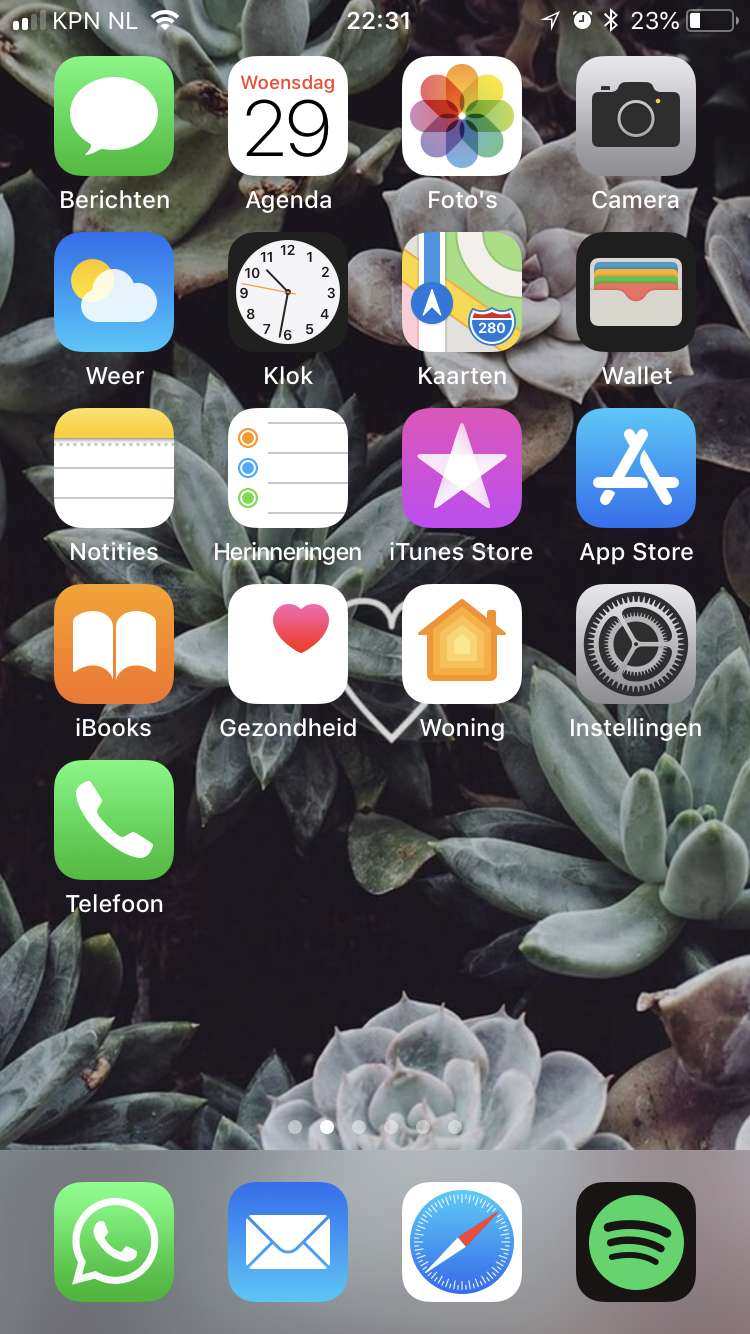Open the Woning home app

(x=462, y=644)
